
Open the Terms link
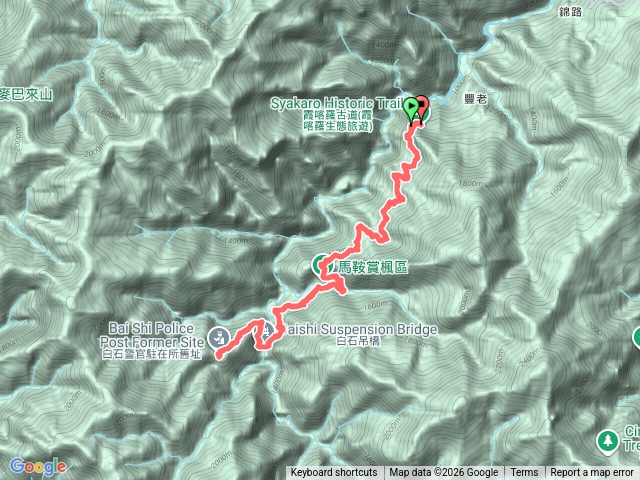(524, 473)
